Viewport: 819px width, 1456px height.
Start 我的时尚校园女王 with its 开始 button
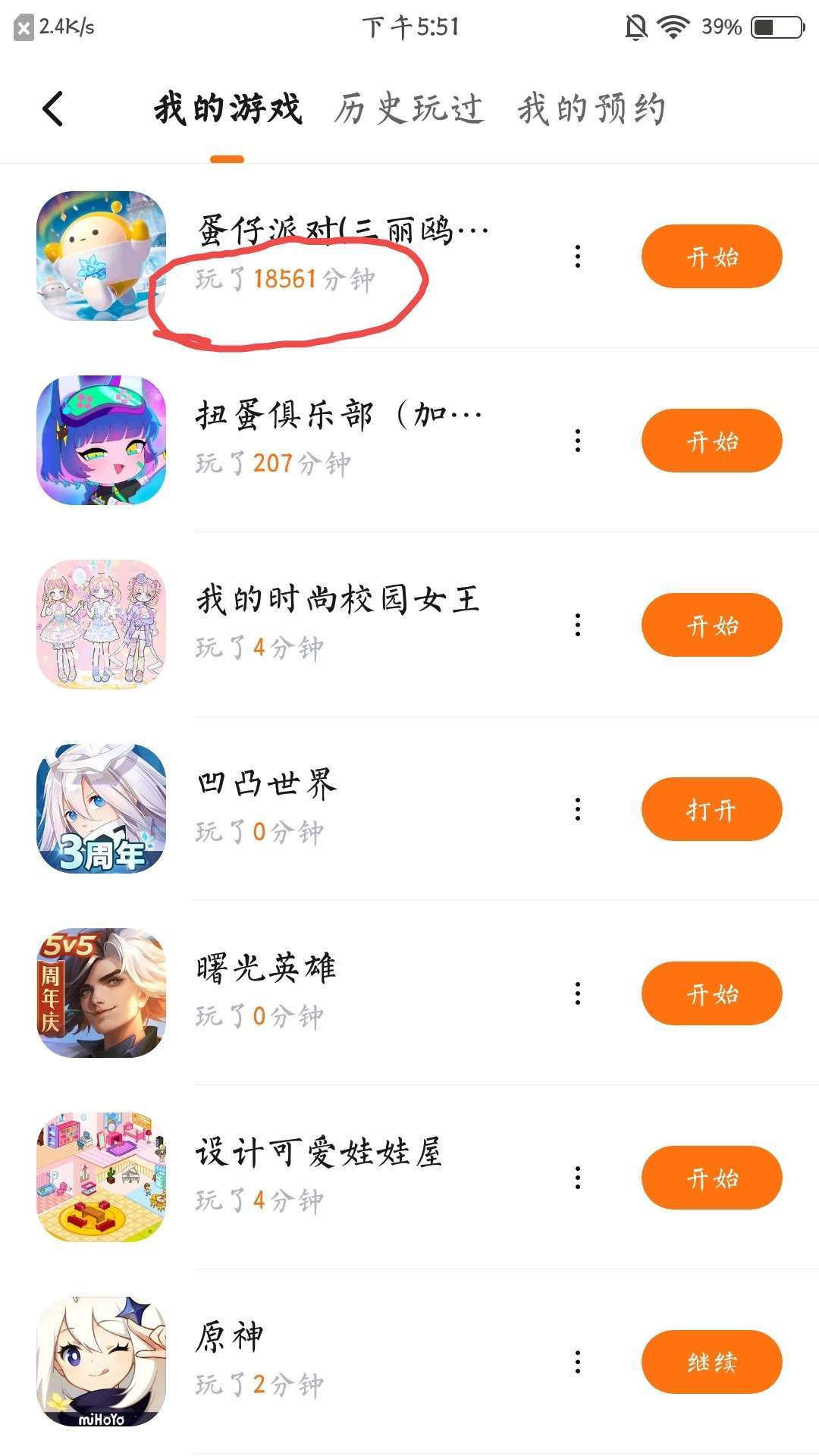point(711,625)
